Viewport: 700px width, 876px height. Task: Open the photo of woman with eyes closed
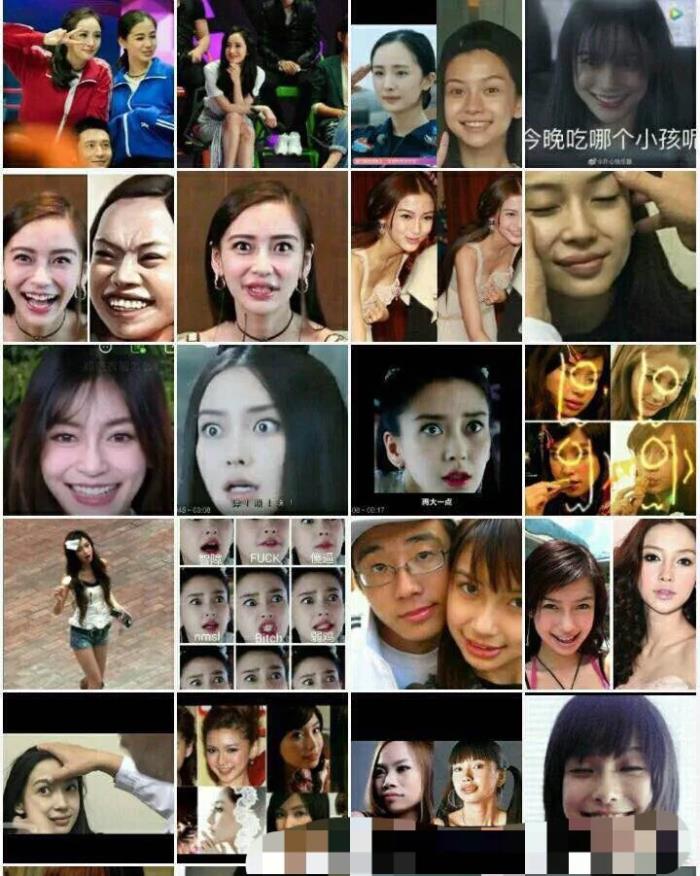pyautogui.click(x=610, y=256)
